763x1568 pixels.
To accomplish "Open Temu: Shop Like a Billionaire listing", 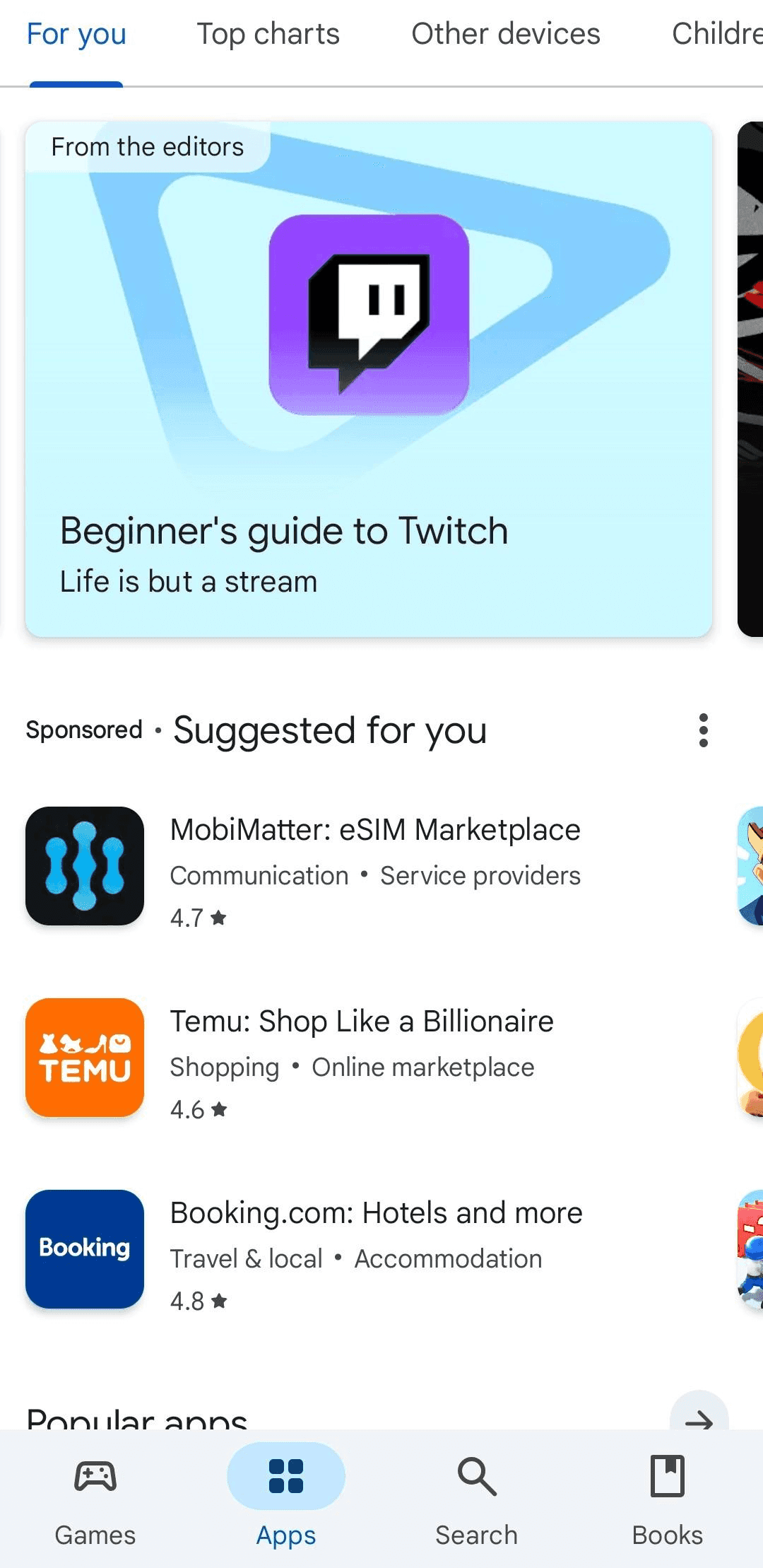I will tap(361, 1020).
